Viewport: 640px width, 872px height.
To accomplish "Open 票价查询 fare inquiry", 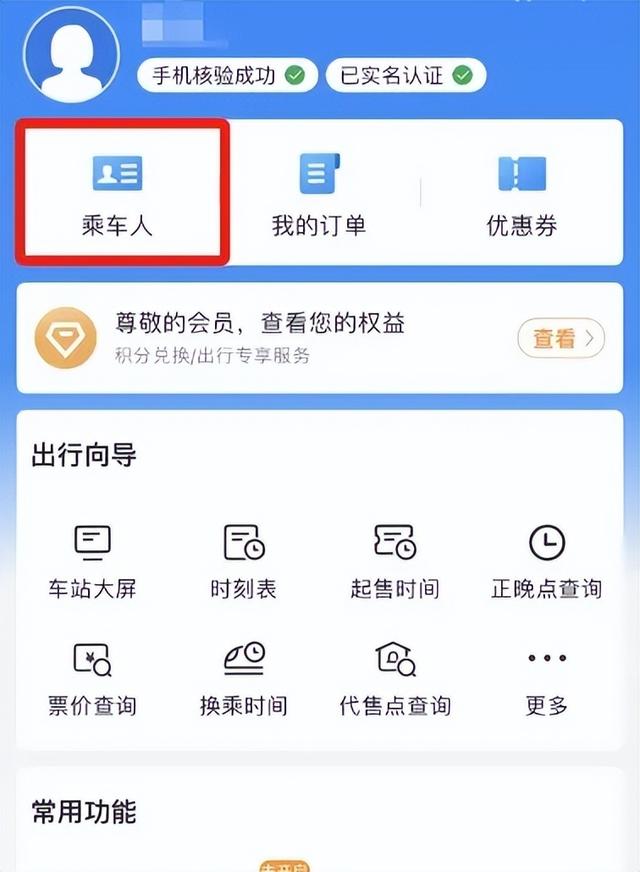I will coord(91,678).
